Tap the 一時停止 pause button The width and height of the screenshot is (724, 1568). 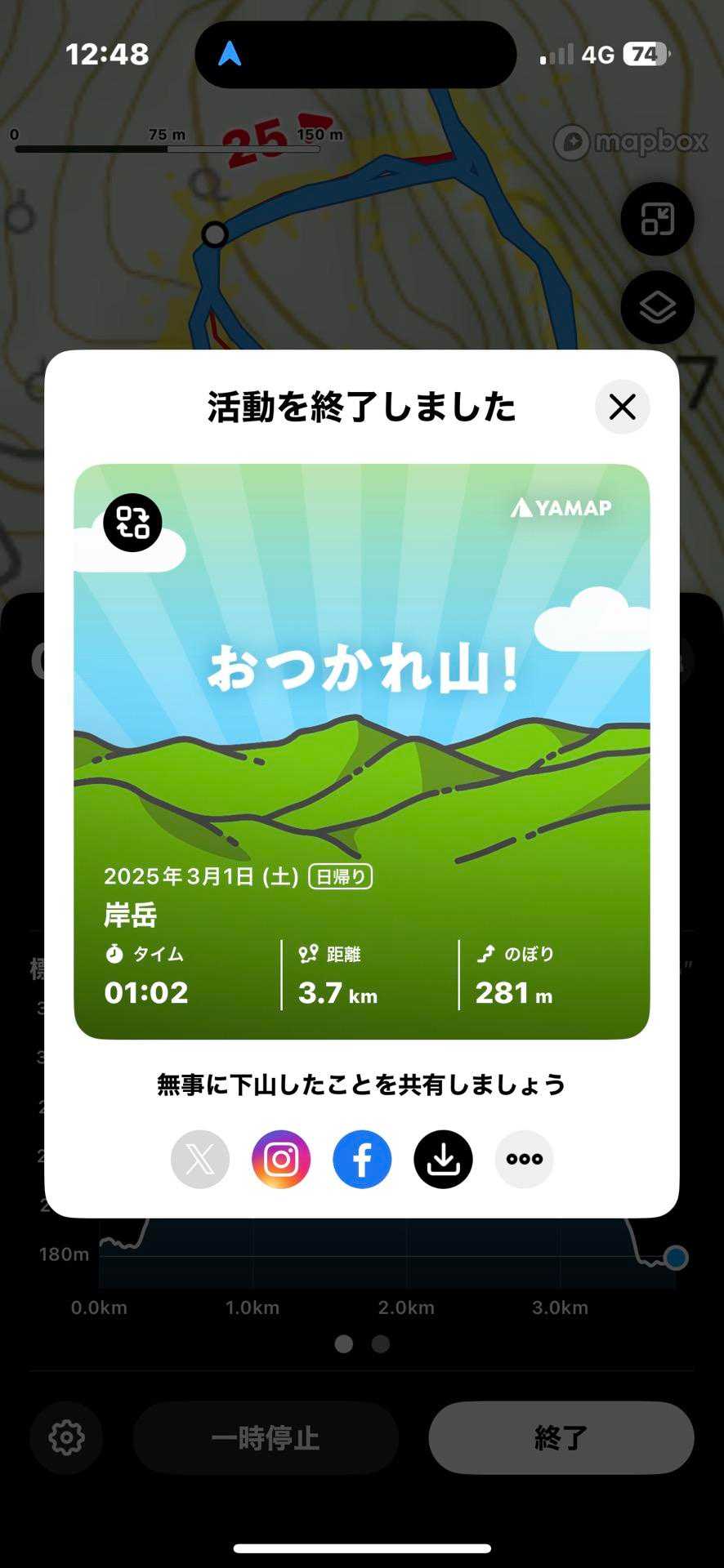click(x=266, y=1437)
